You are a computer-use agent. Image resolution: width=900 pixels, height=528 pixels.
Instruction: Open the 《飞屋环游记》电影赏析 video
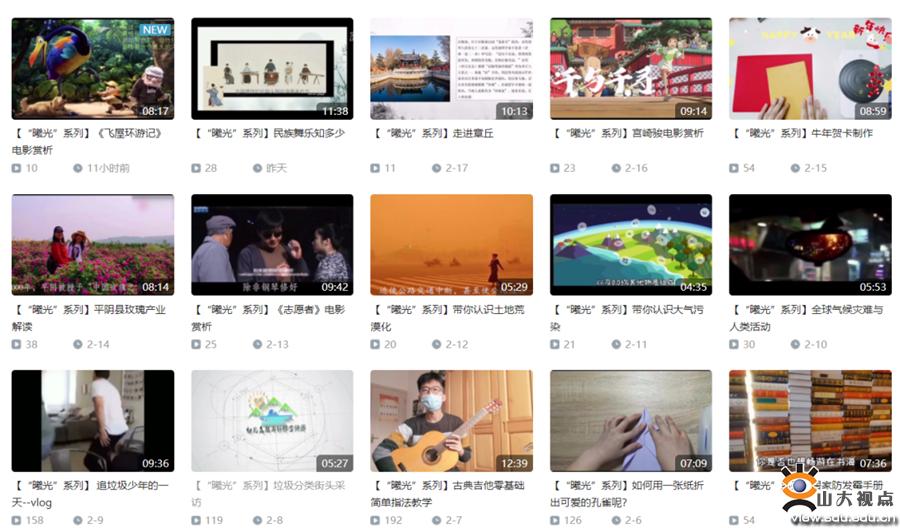(x=92, y=68)
